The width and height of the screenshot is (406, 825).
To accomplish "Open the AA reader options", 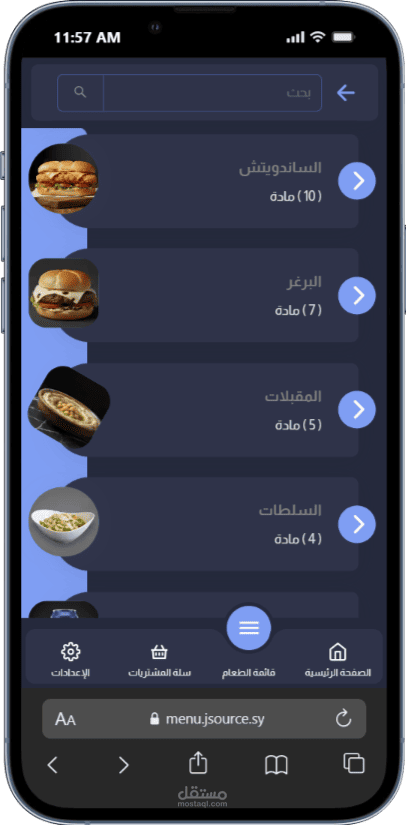I will [65, 719].
